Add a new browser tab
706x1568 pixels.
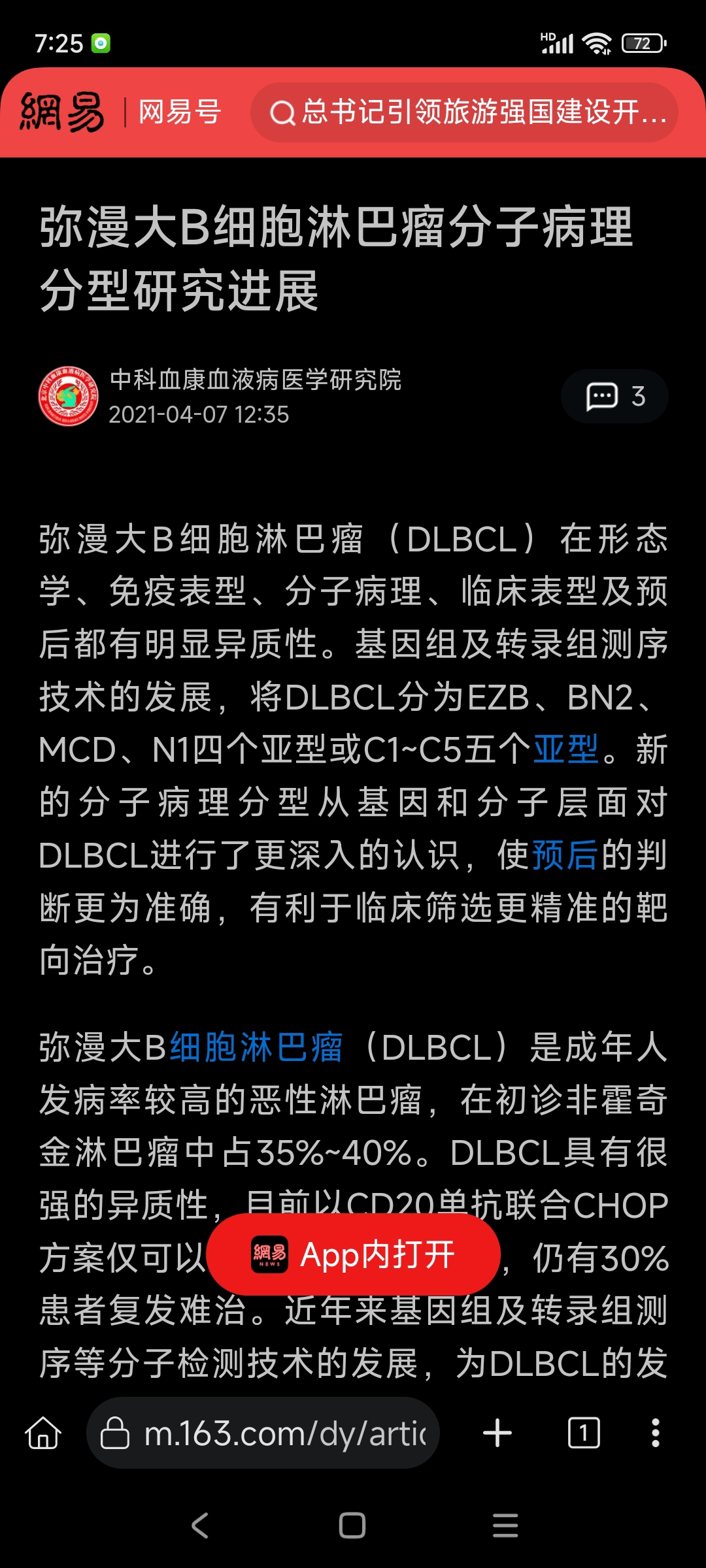[x=497, y=1433]
